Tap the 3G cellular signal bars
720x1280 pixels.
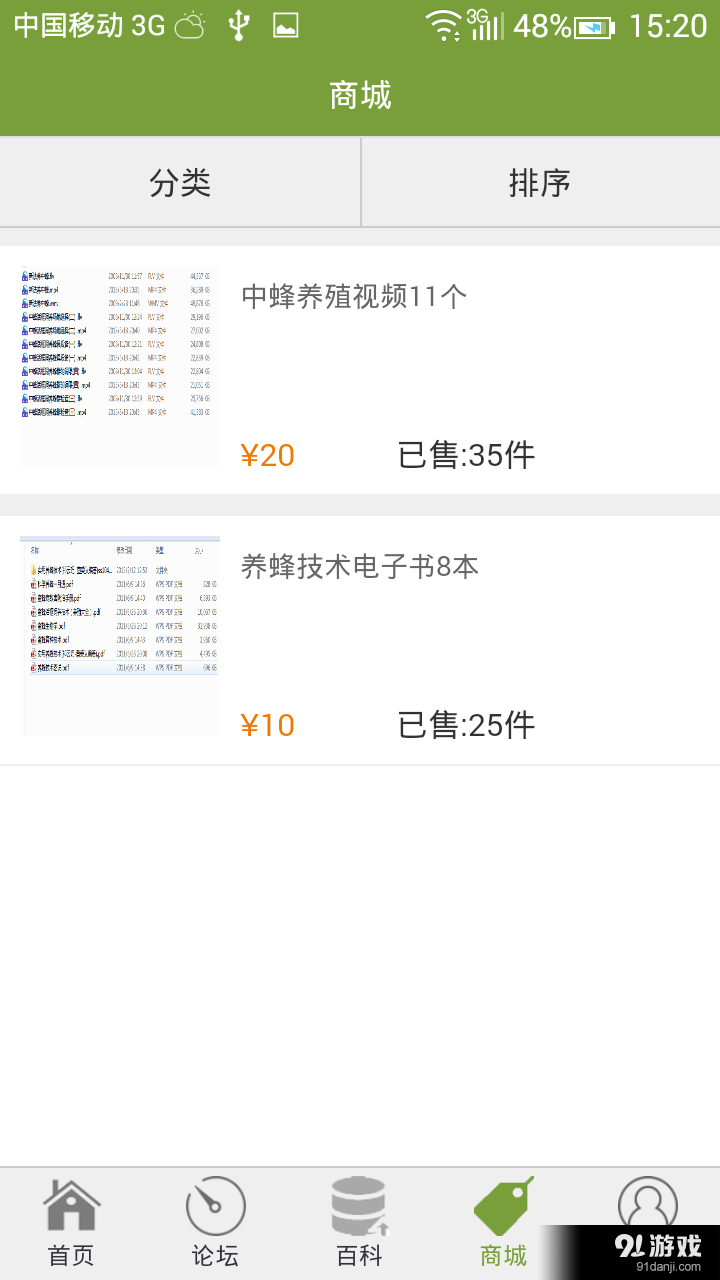click(x=487, y=24)
